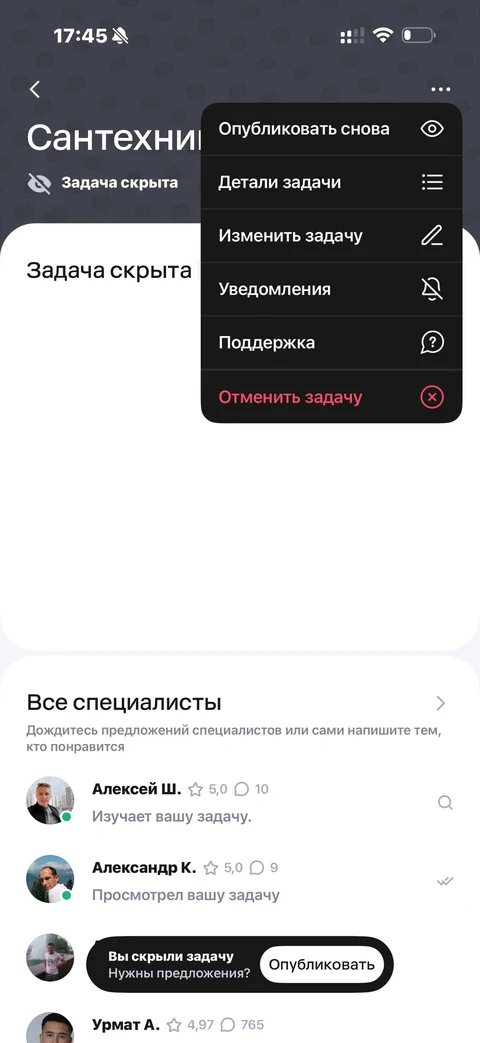
Task: Open Уведомления menu option
Action: (x=331, y=289)
